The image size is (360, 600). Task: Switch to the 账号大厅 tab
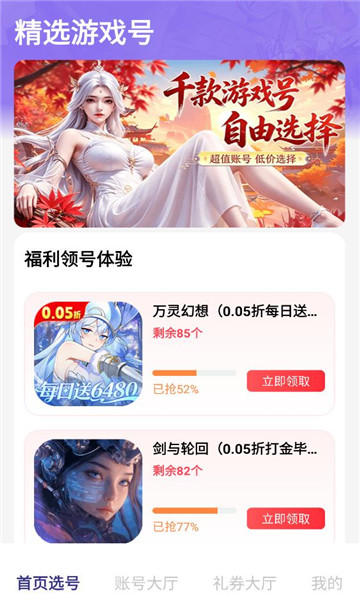[x=146, y=583]
